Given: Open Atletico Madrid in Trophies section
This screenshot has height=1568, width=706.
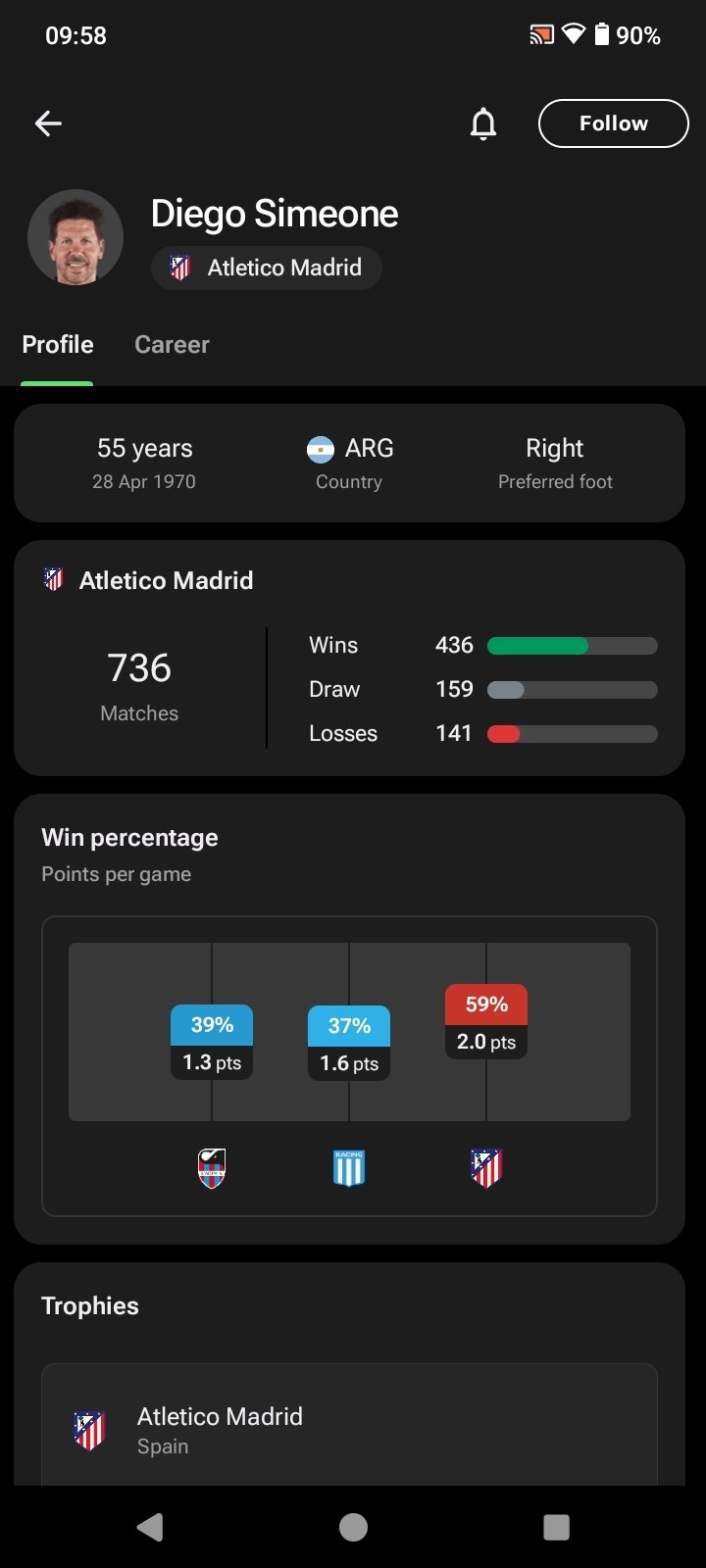Looking at the screenshot, I should pos(349,1429).
